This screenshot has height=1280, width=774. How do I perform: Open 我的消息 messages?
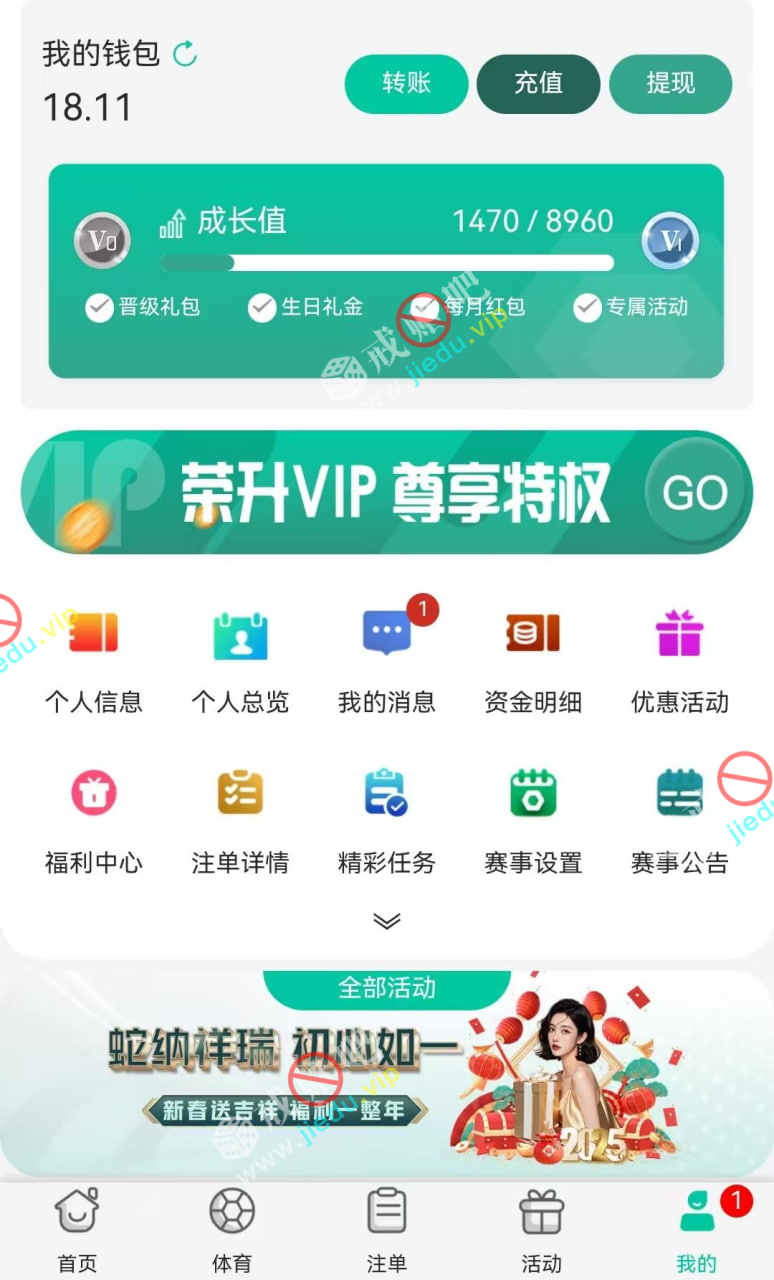point(387,655)
